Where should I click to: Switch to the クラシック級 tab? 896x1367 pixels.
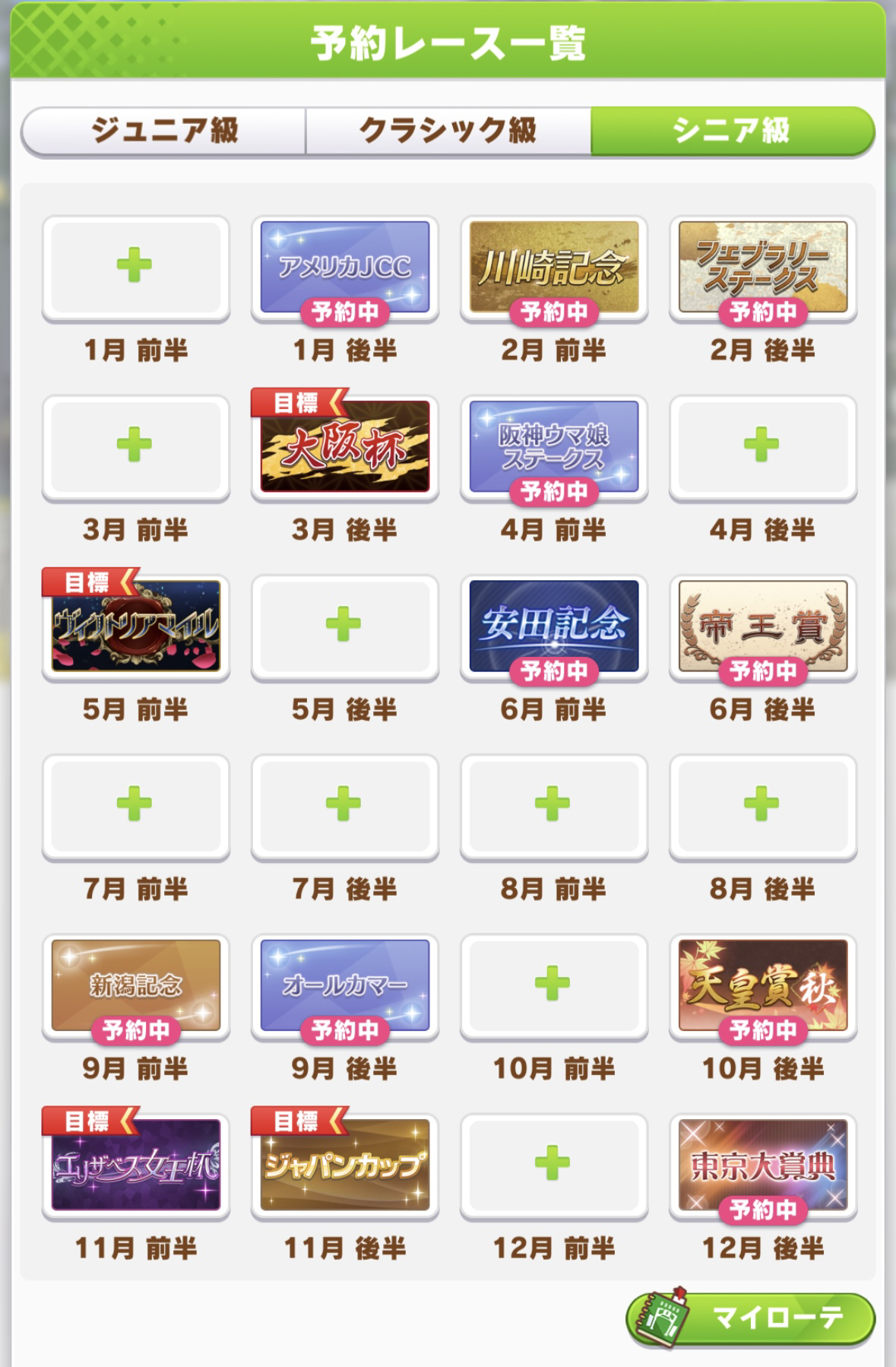[x=448, y=131]
